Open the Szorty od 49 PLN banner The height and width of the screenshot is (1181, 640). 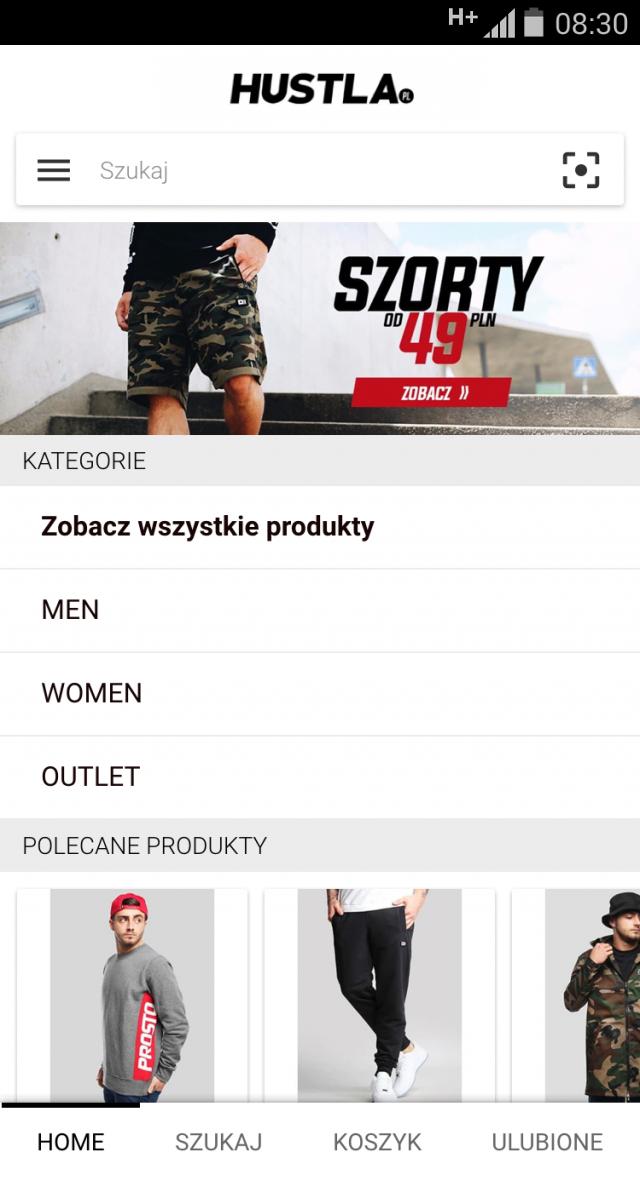coord(320,328)
